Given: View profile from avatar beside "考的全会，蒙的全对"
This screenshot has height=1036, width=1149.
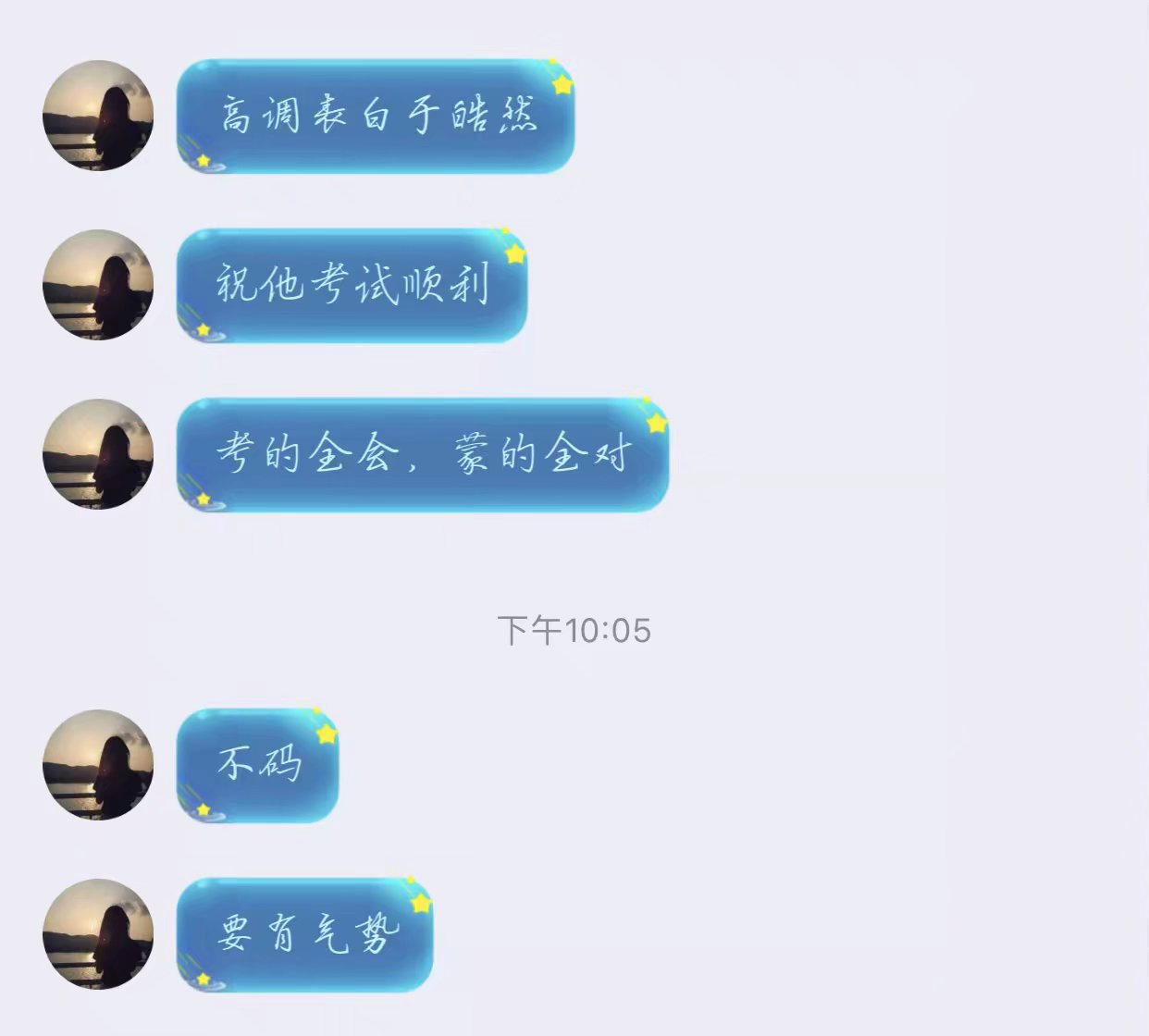Looking at the screenshot, I should 98,454.
